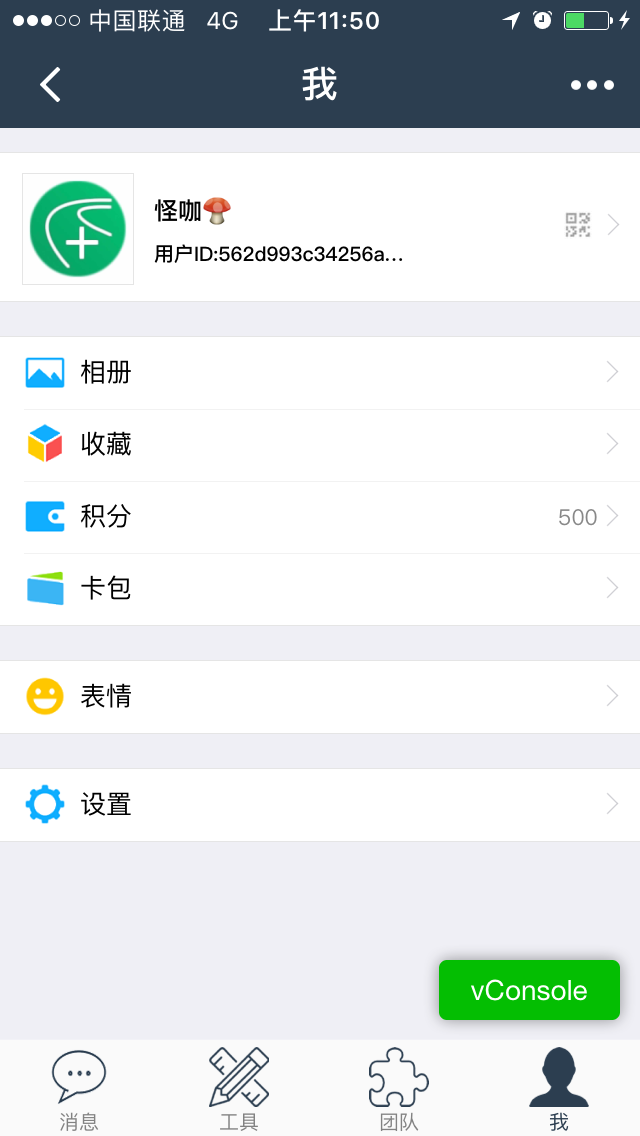
Task: Tap the green vConsole button
Action: tap(529, 990)
